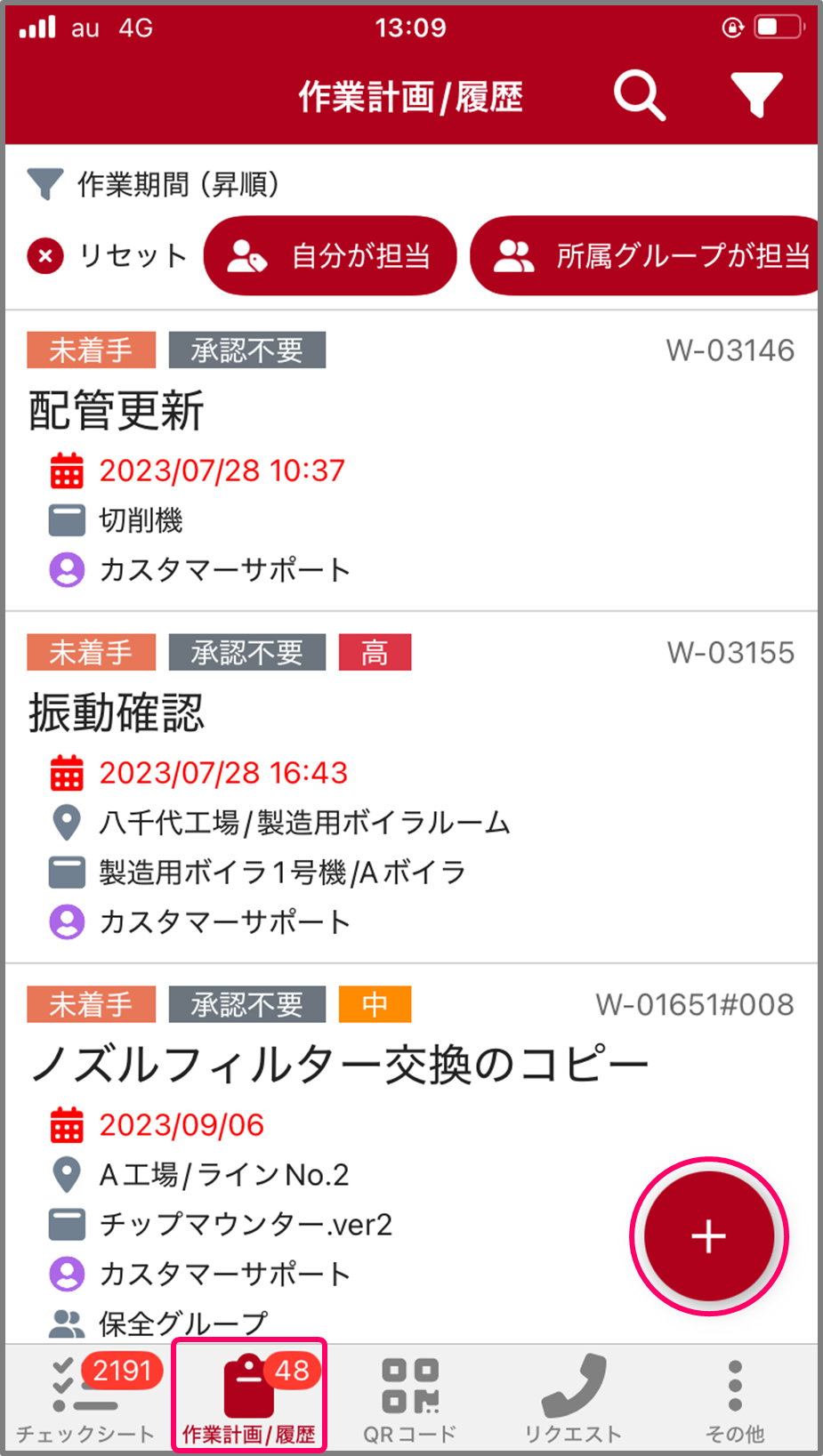Reset the applied filters with リセット
The image size is (823, 1456).
108,256
